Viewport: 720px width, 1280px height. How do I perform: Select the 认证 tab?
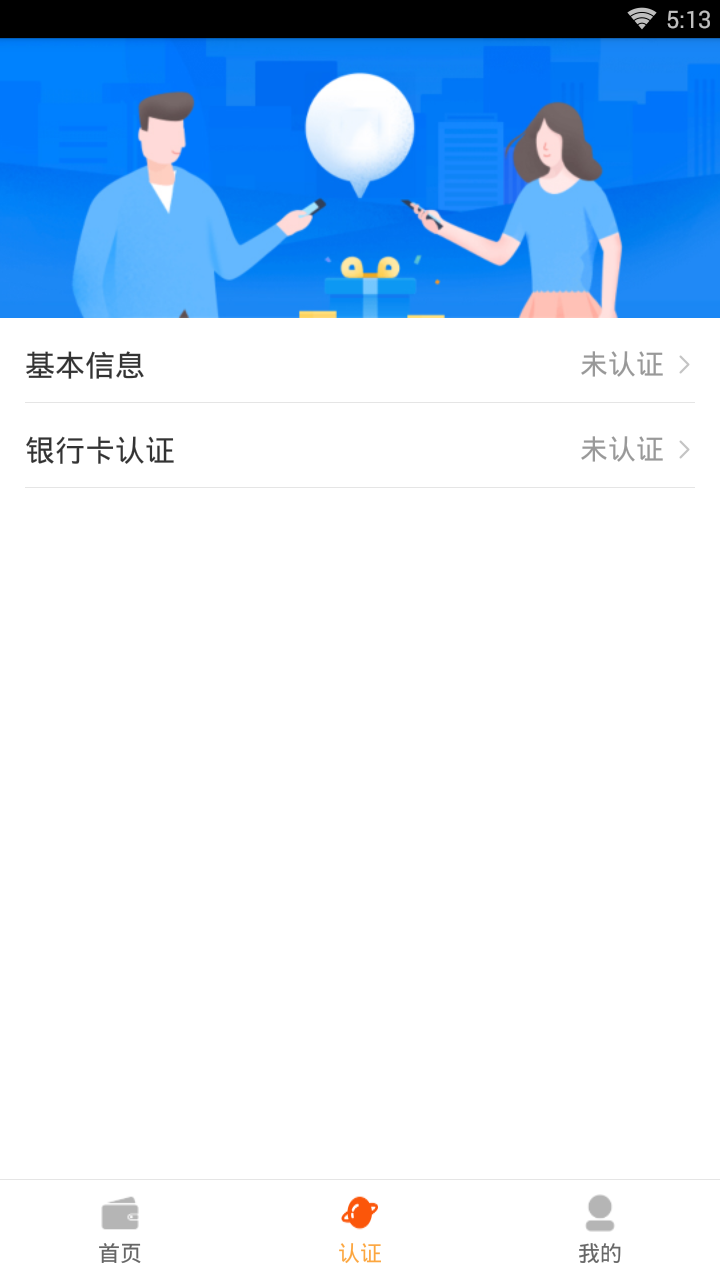[x=360, y=1230]
